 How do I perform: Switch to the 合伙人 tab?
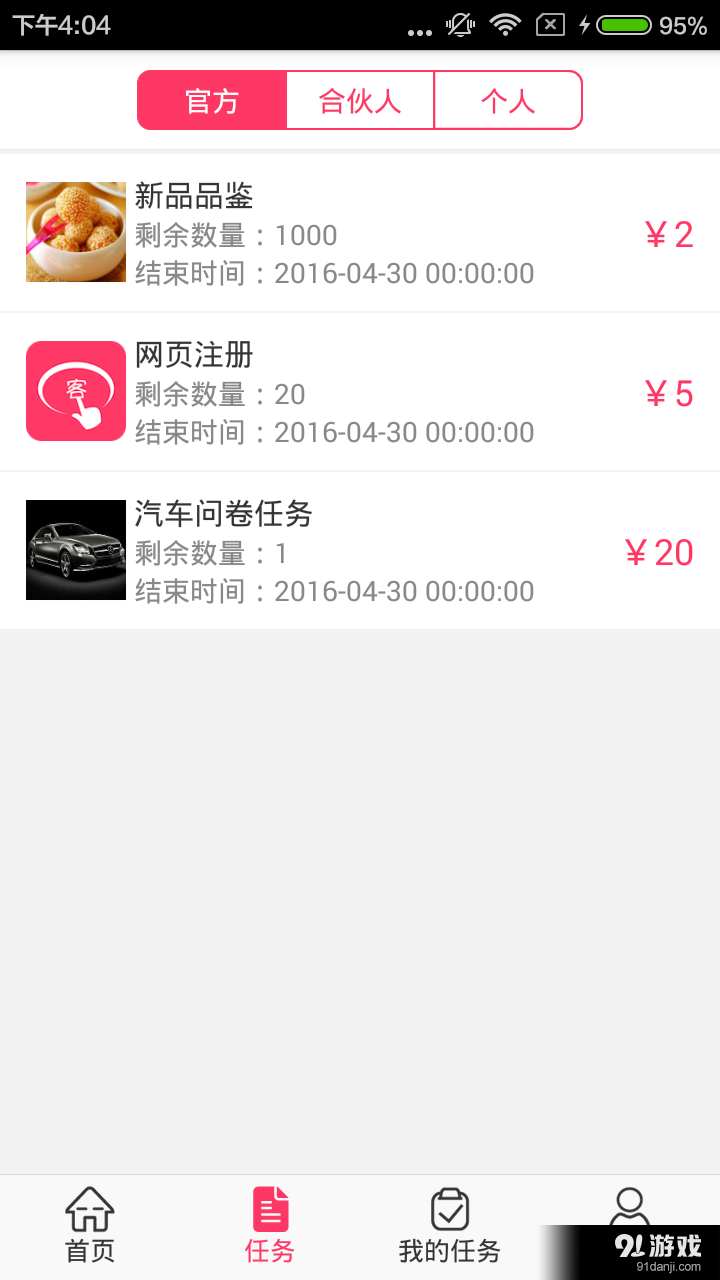coord(360,100)
